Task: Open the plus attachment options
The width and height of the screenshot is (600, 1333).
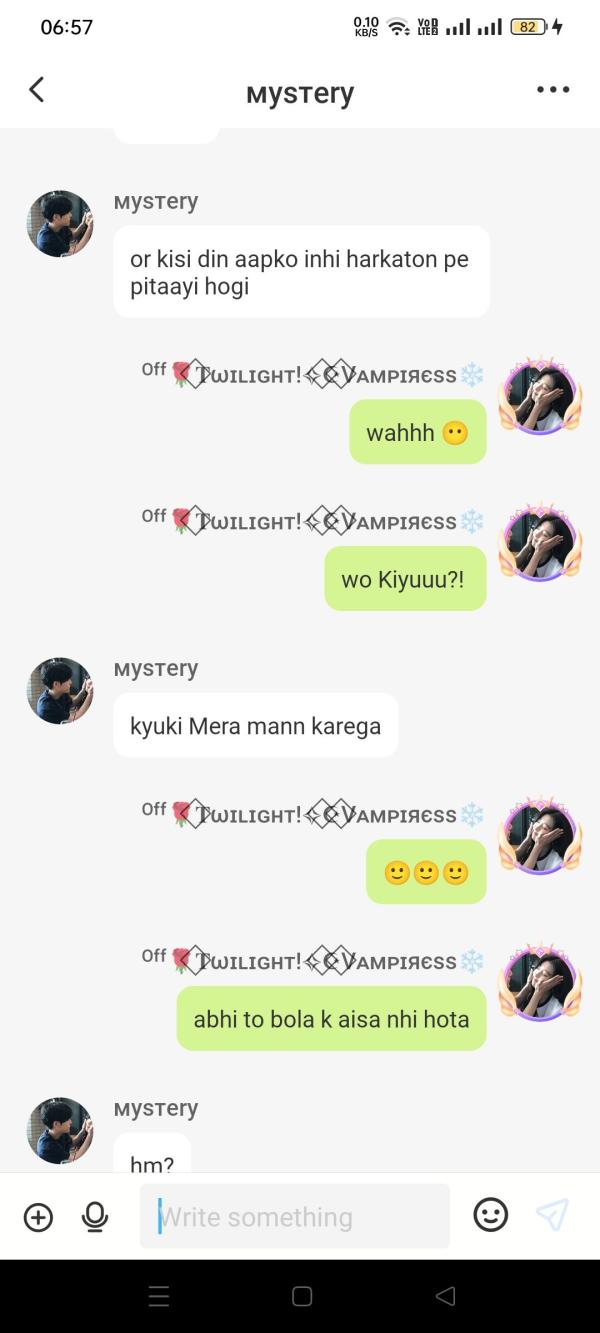Action: click(x=38, y=1217)
